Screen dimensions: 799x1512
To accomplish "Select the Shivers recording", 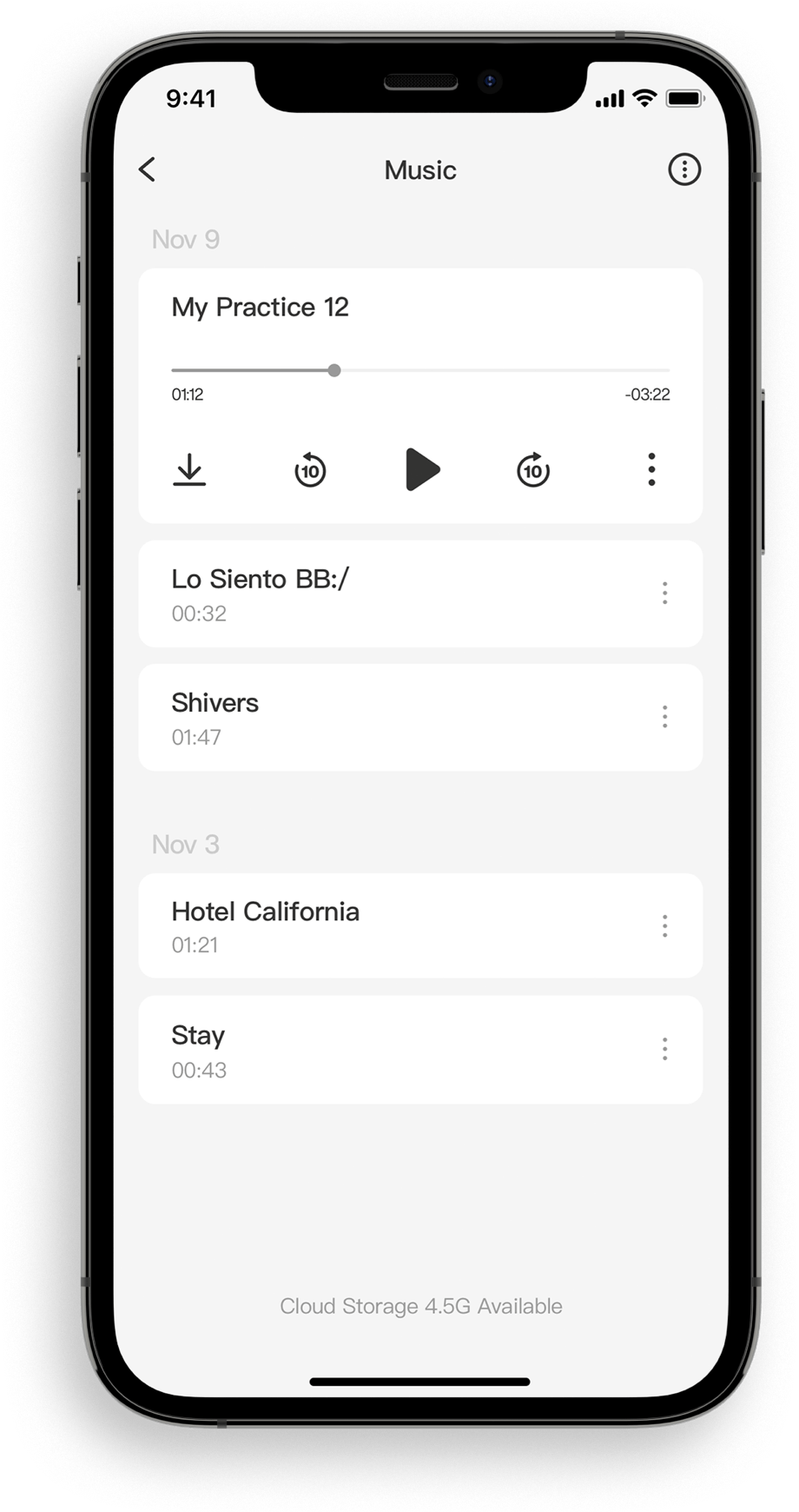I will (x=347, y=718).
